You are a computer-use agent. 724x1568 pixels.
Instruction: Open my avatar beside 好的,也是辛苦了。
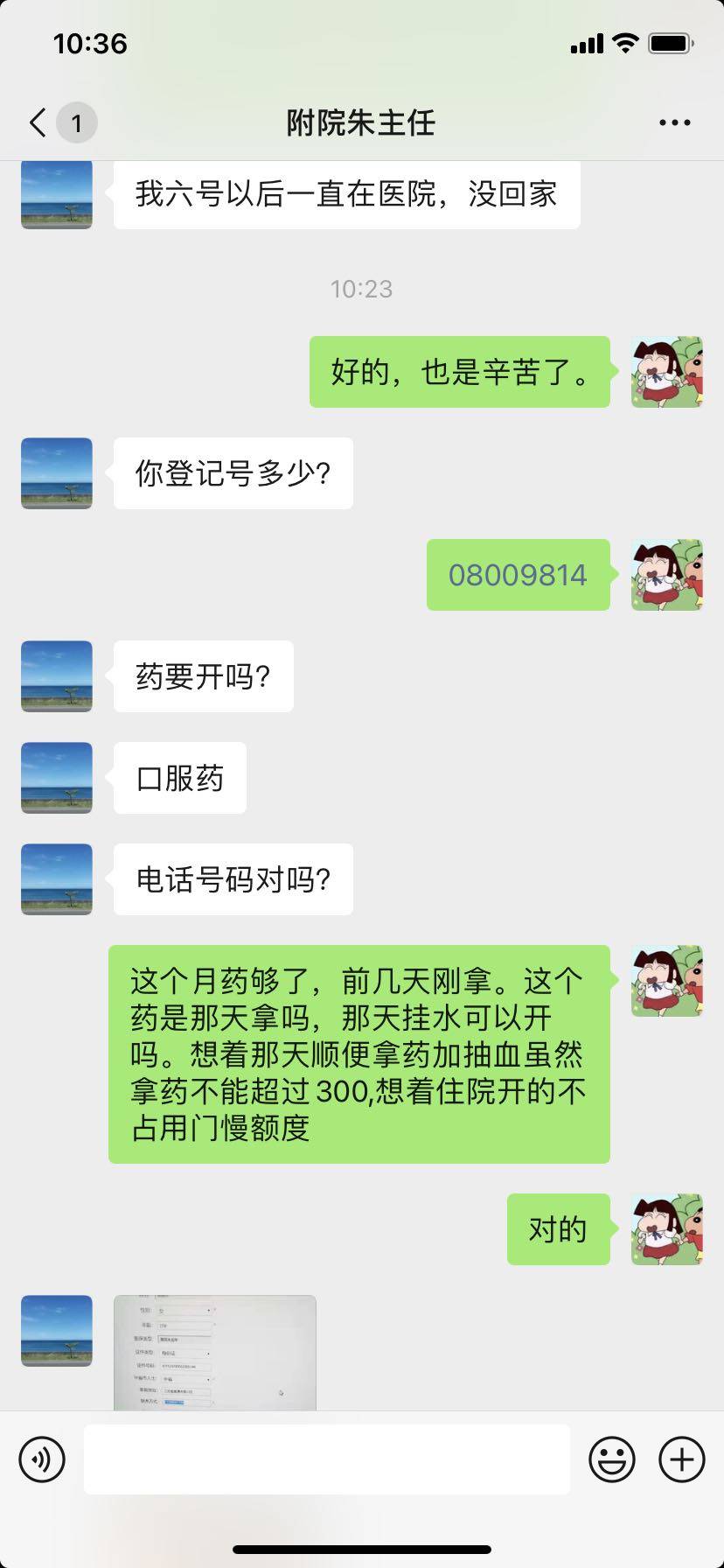pos(667,372)
